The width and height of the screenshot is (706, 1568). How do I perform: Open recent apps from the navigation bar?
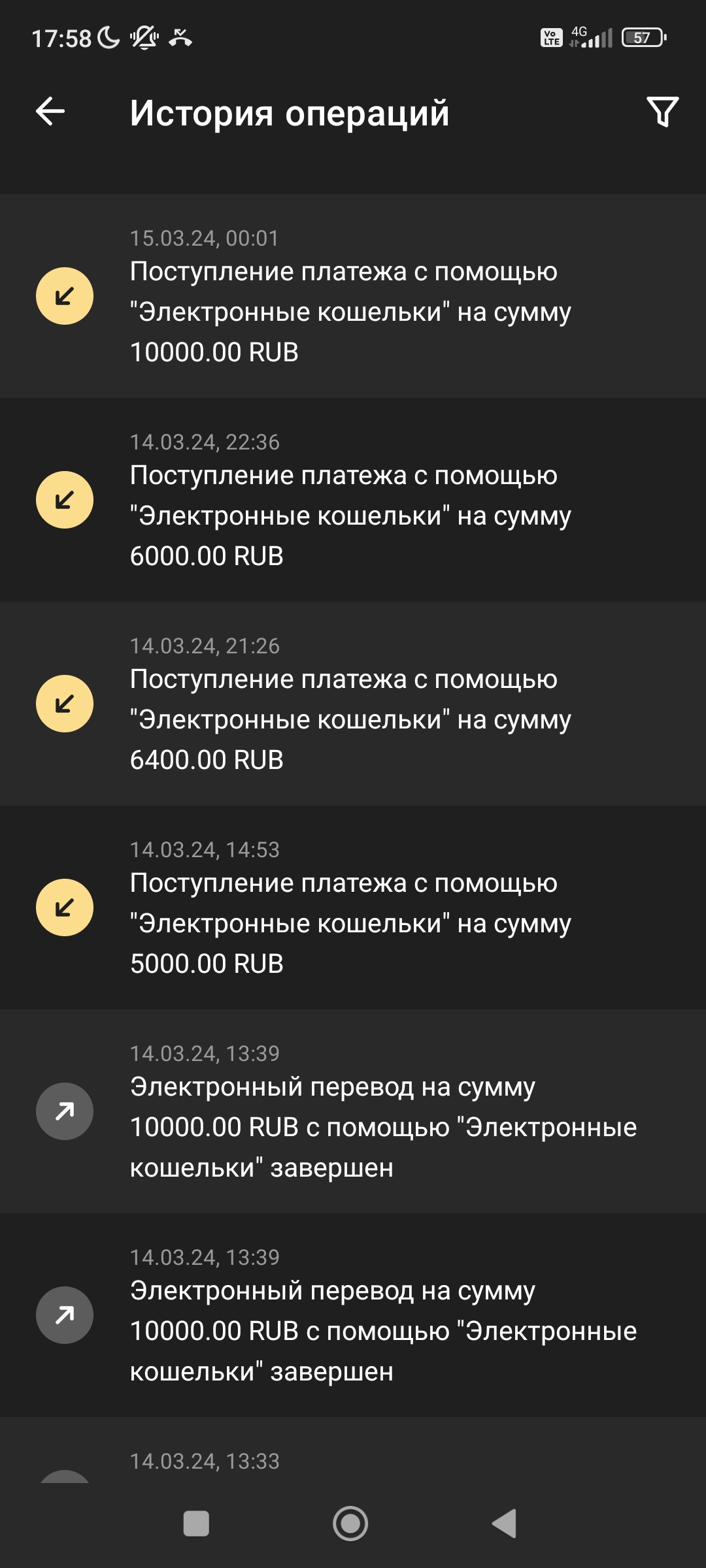tap(196, 1524)
